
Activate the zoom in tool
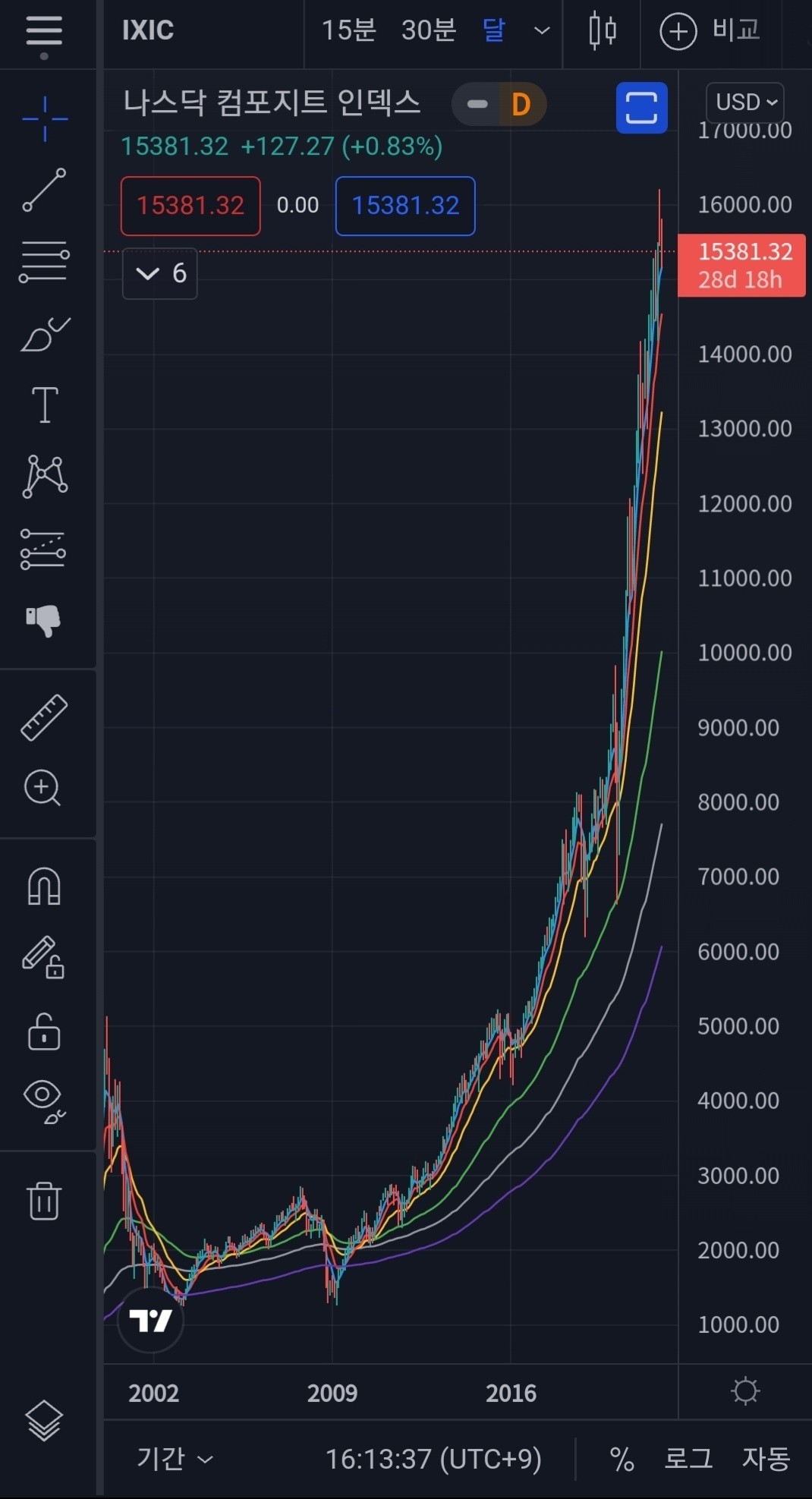coord(42,788)
